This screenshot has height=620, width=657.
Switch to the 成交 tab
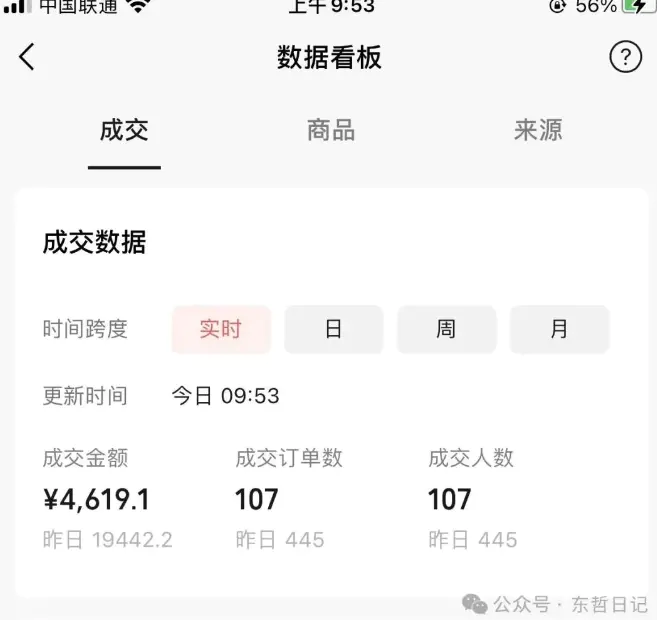124,130
